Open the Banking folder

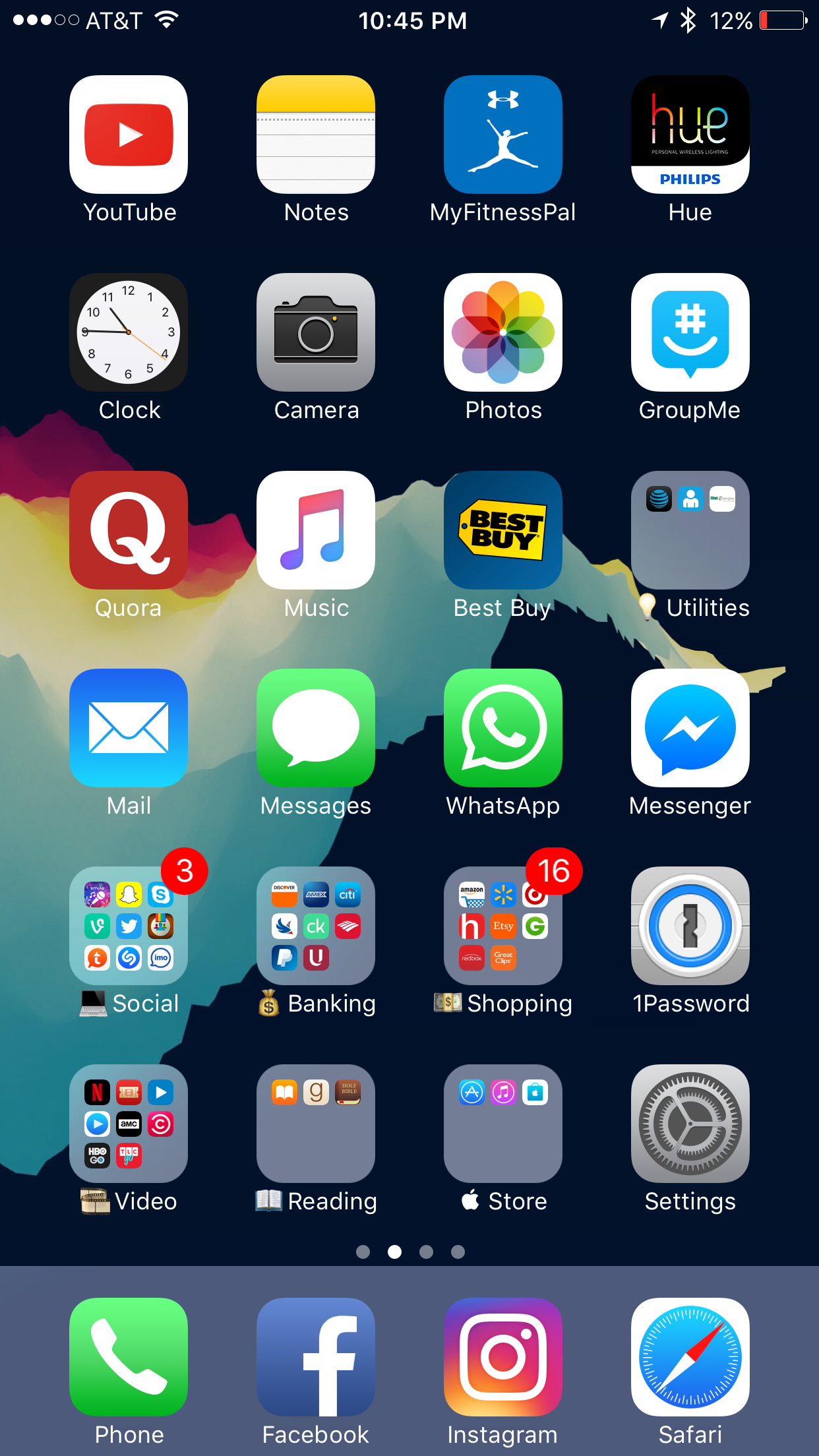[x=316, y=926]
